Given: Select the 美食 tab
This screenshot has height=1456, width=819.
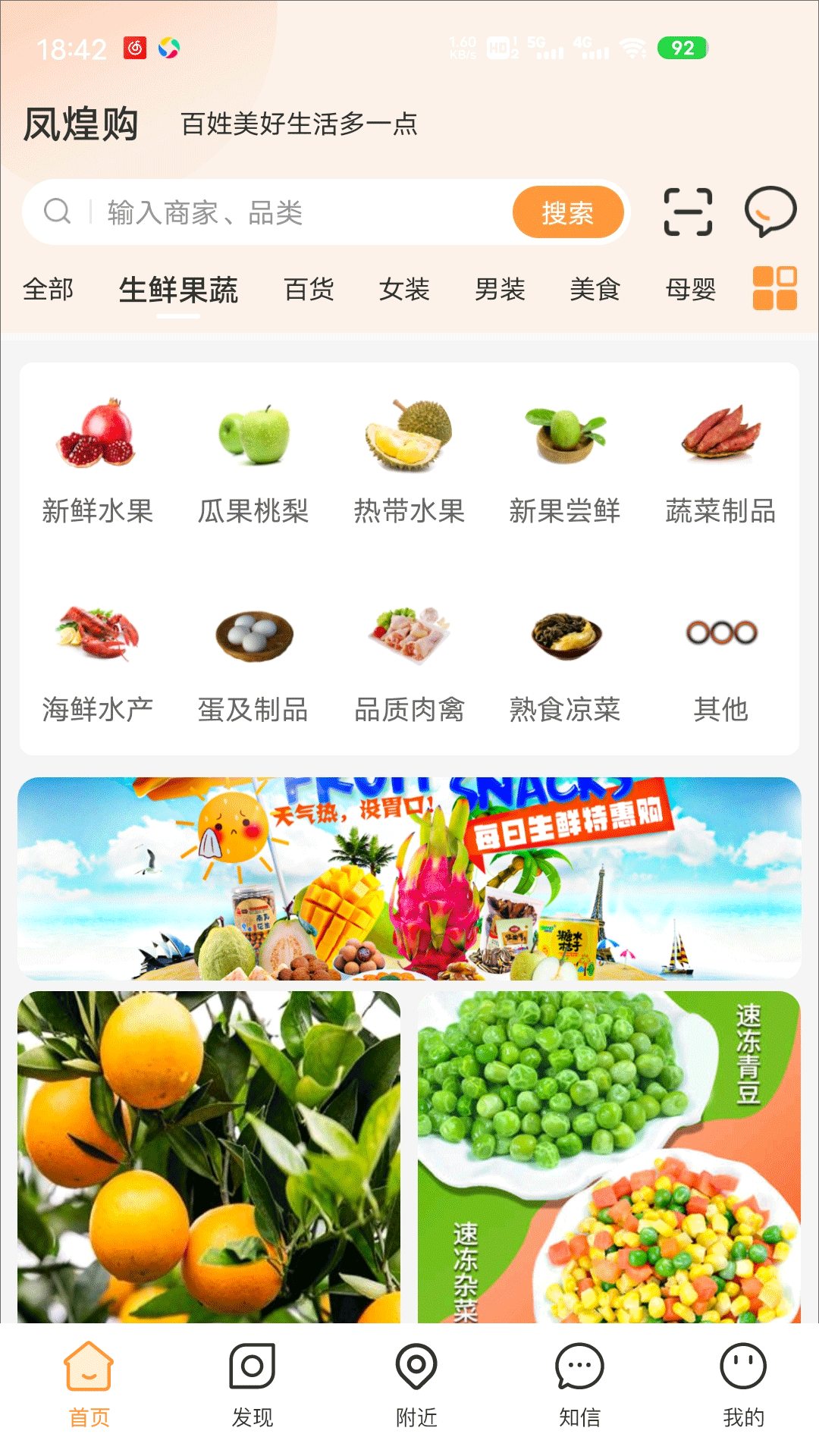Looking at the screenshot, I should [x=595, y=289].
